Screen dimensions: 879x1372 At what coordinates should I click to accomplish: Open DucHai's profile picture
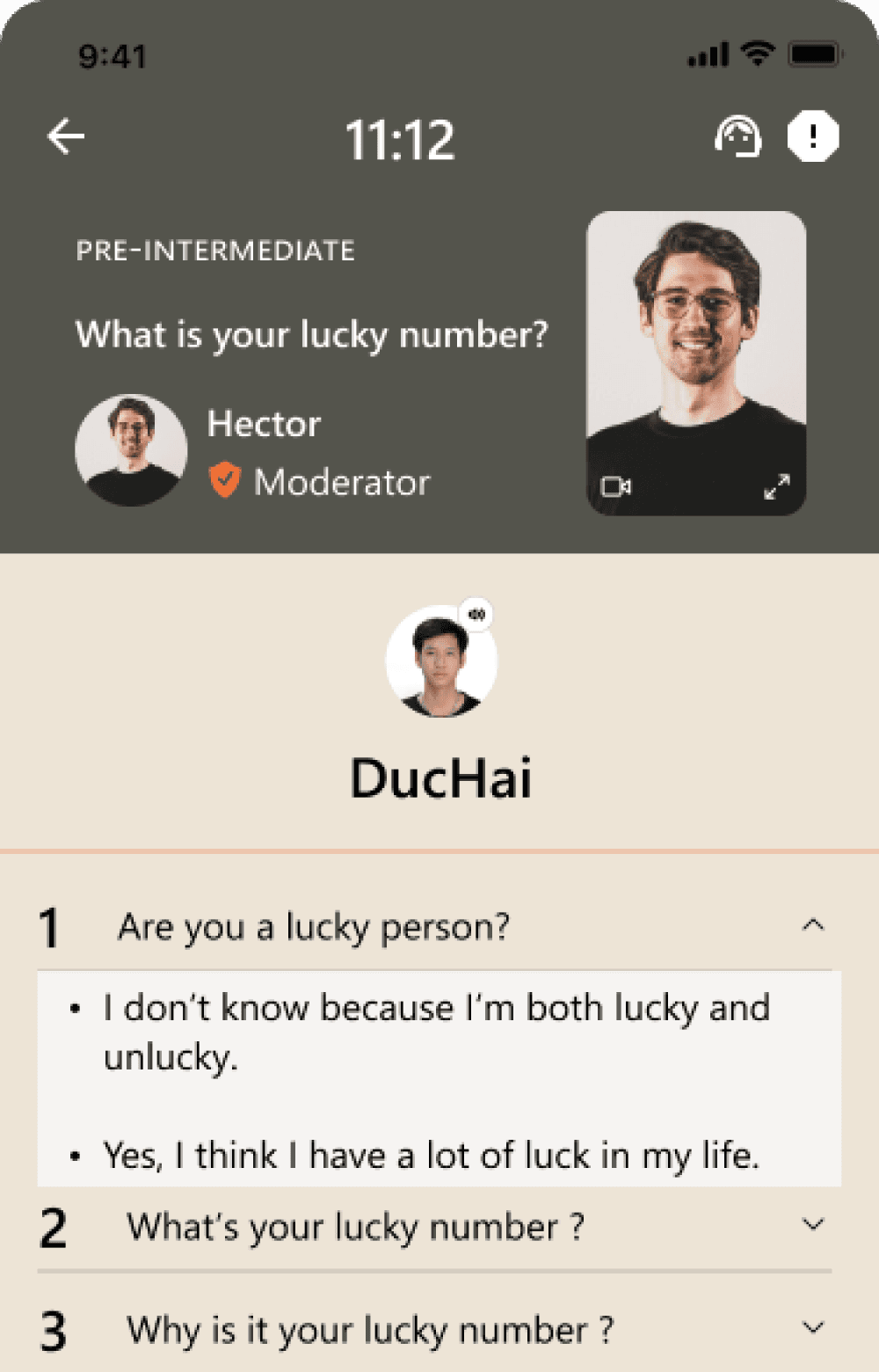tap(441, 660)
